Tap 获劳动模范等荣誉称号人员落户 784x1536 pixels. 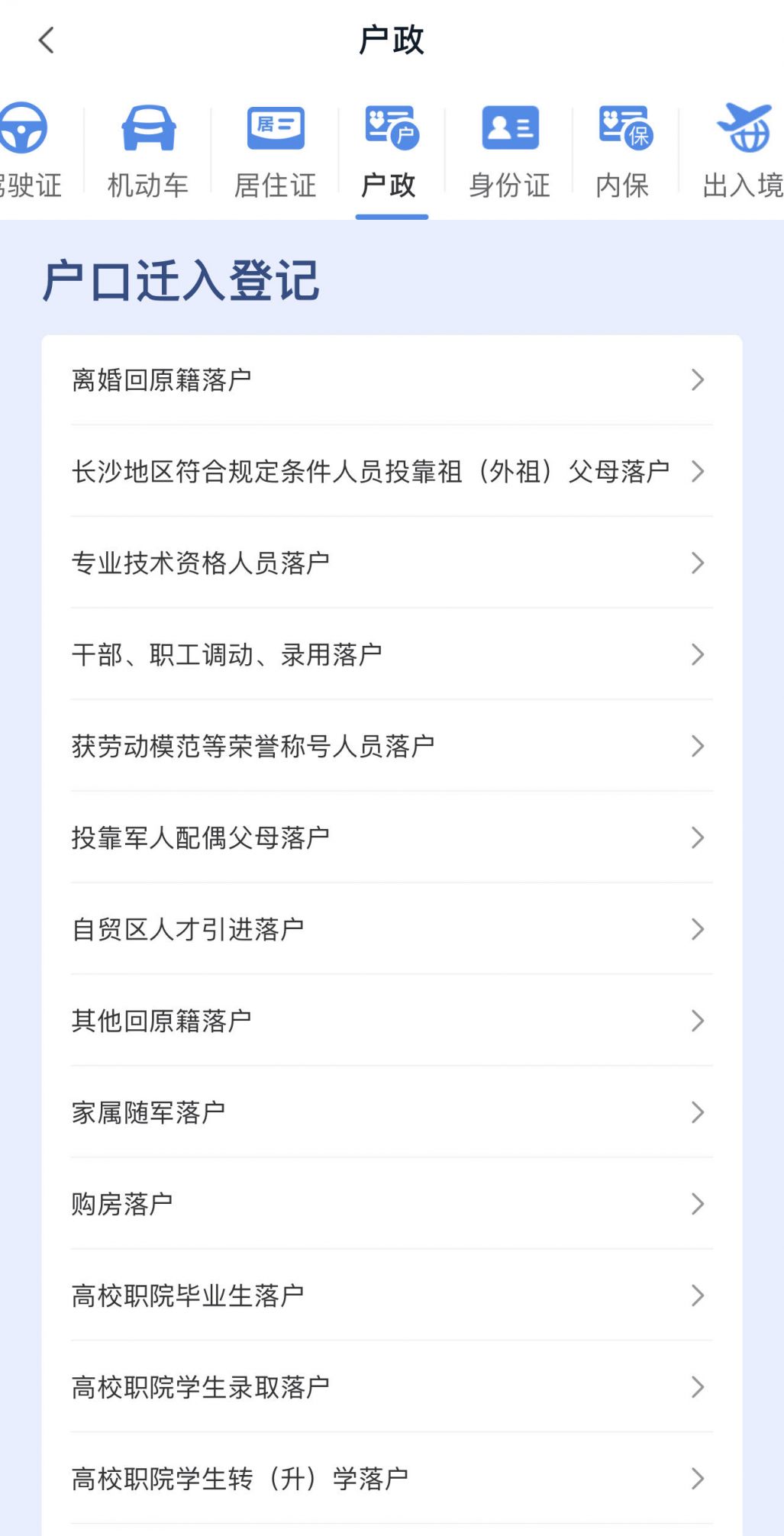[391, 747]
